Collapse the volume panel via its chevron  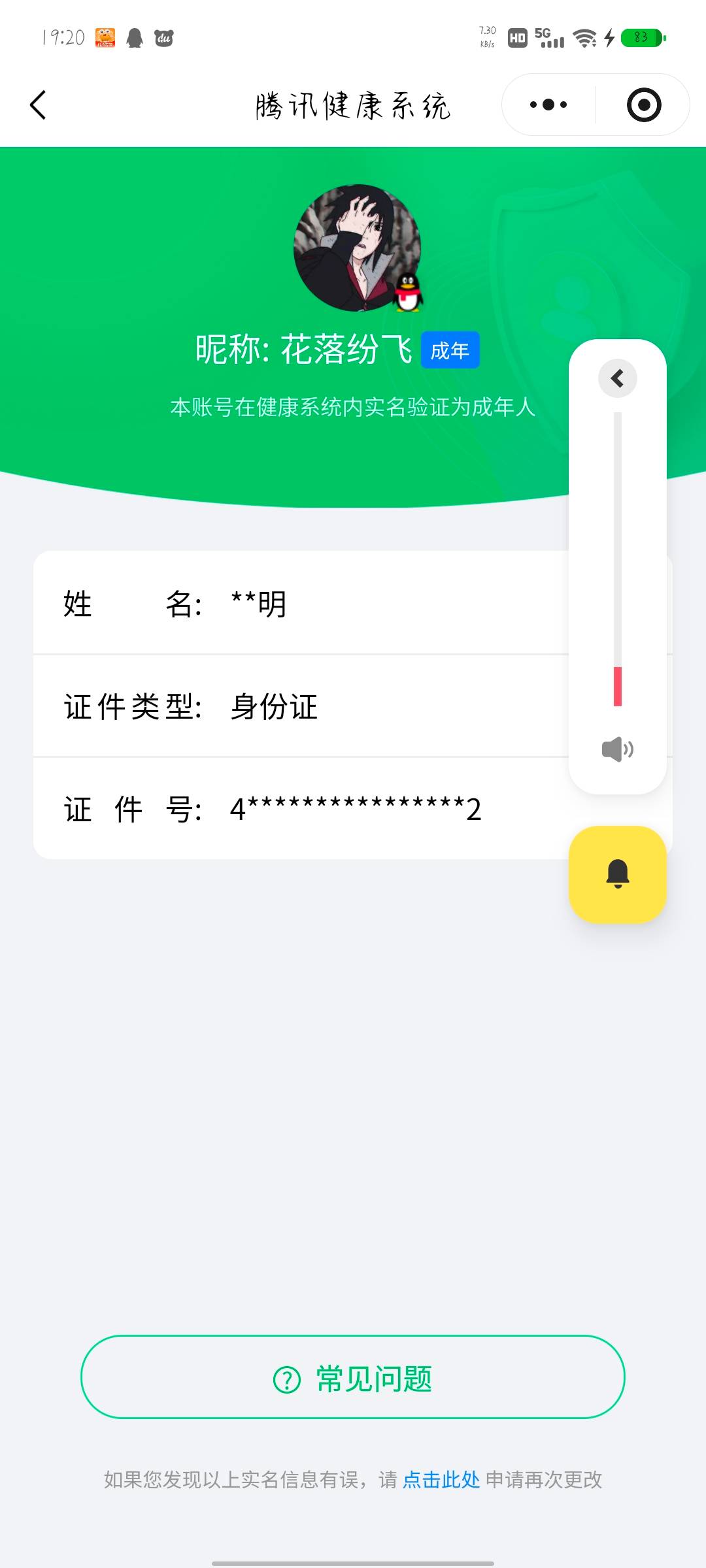click(617, 378)
